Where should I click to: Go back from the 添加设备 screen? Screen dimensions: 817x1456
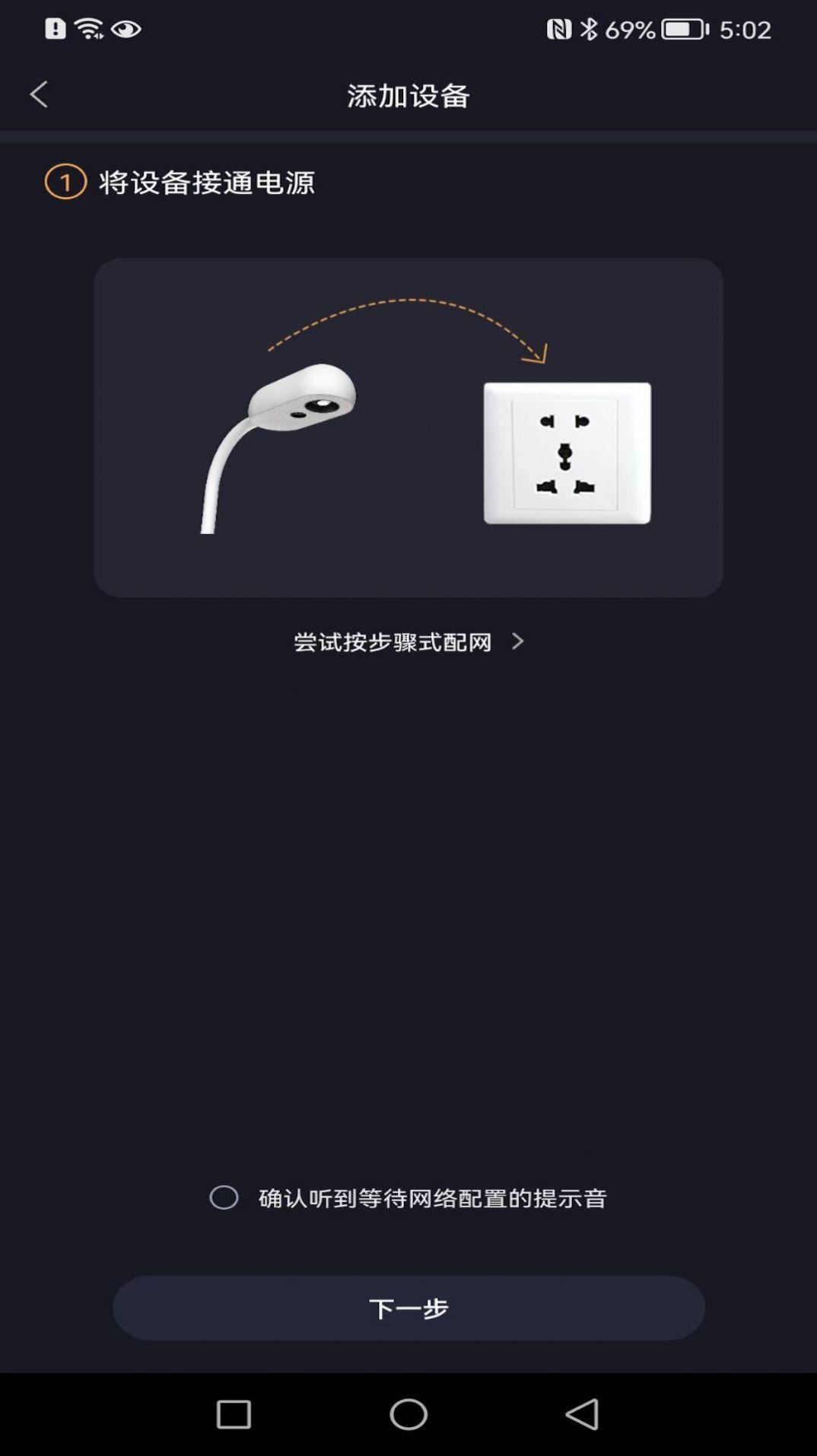38,94
